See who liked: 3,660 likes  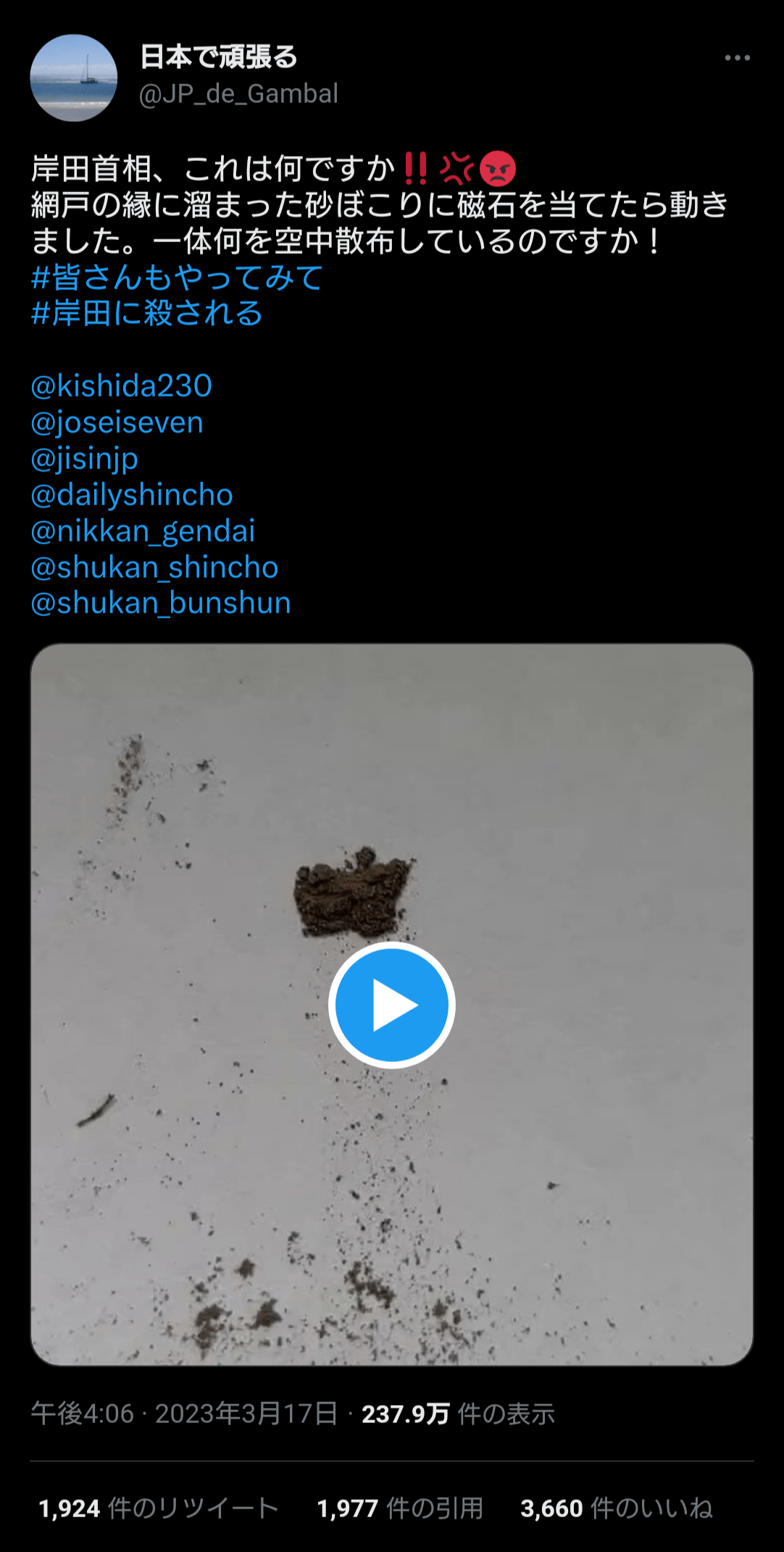tap(616, 1509)
